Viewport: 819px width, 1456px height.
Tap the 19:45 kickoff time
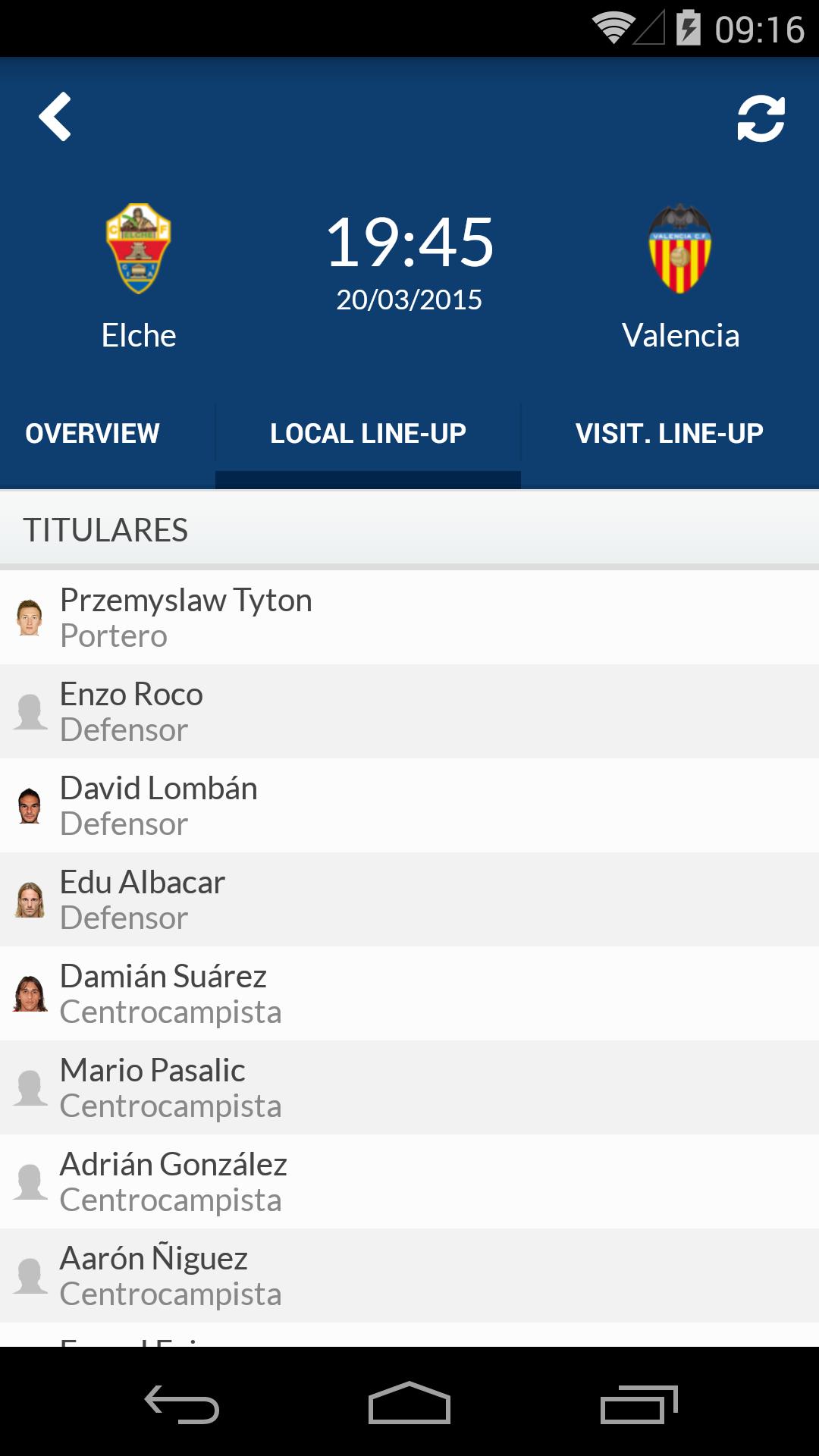[x=409, y=244]
